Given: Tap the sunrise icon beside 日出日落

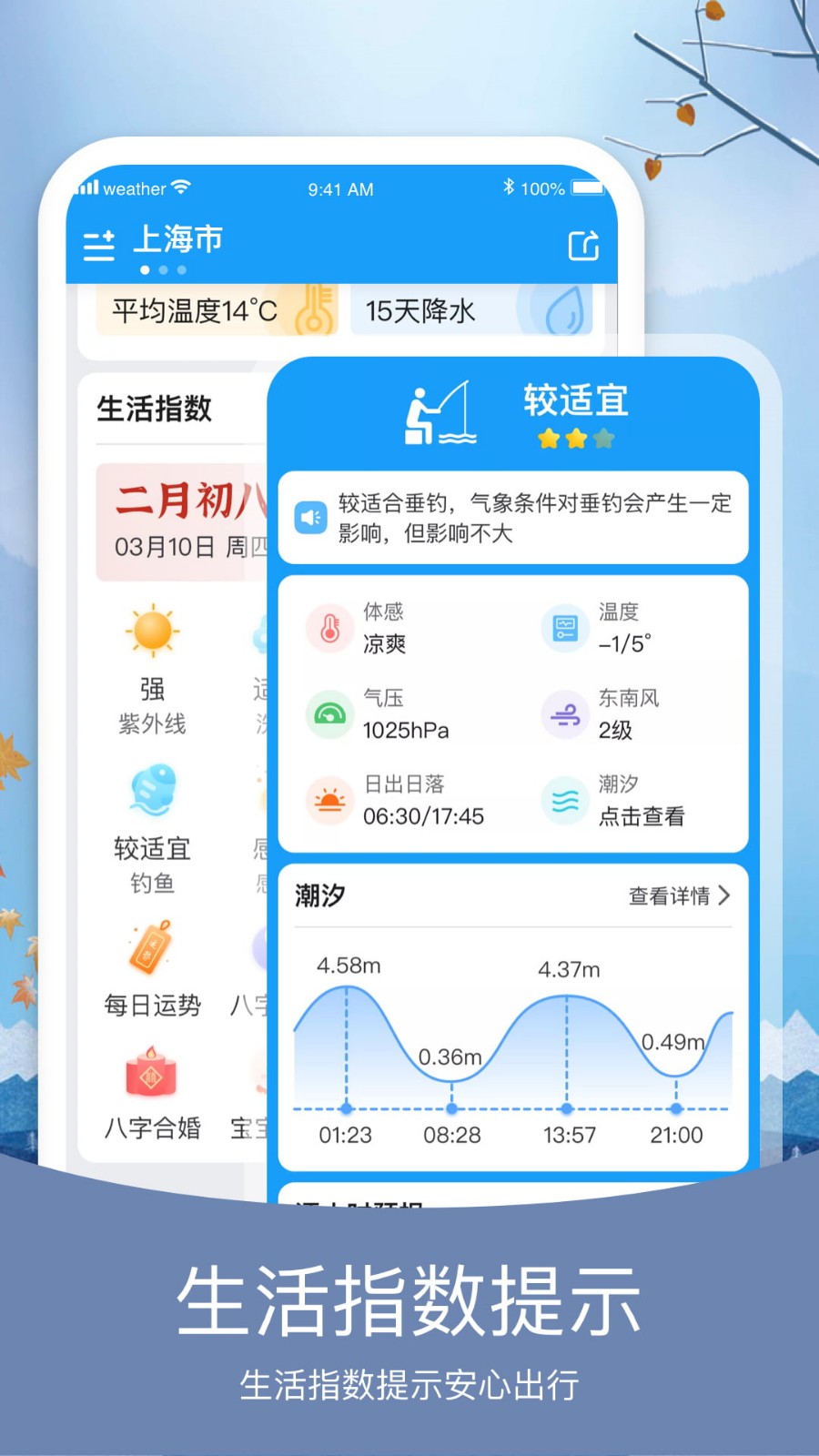Looking at the screenshot, I should tap(328, 800).
